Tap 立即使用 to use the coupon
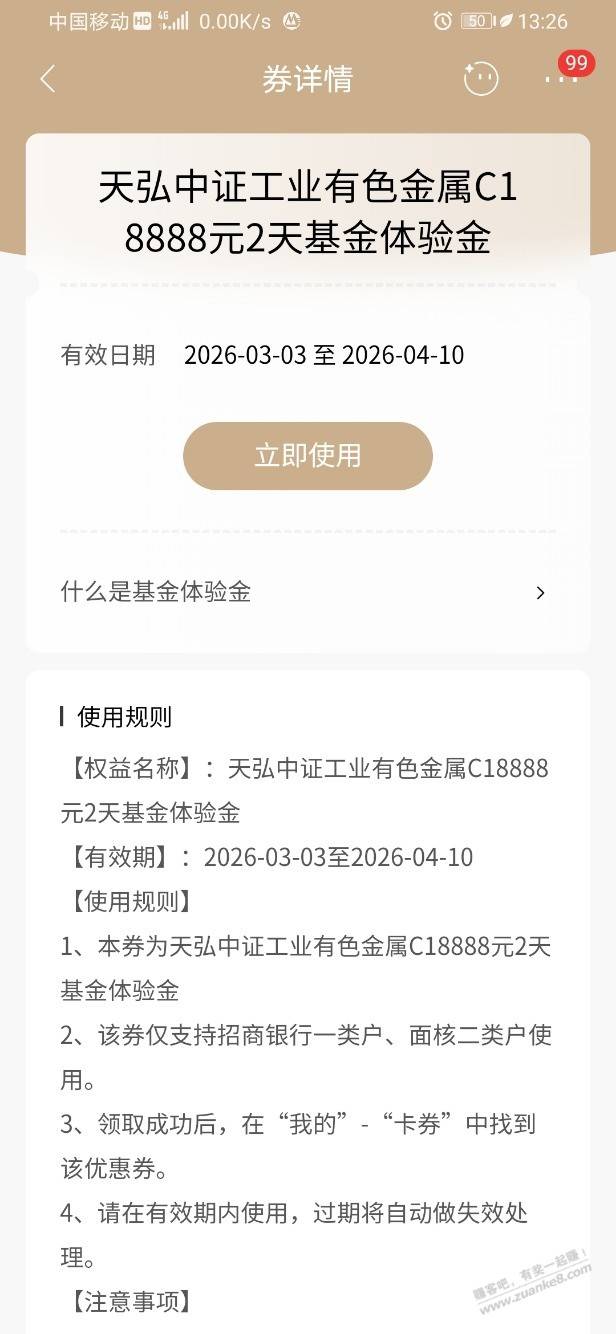616x1334 pixels. click(x=307, y=456)
